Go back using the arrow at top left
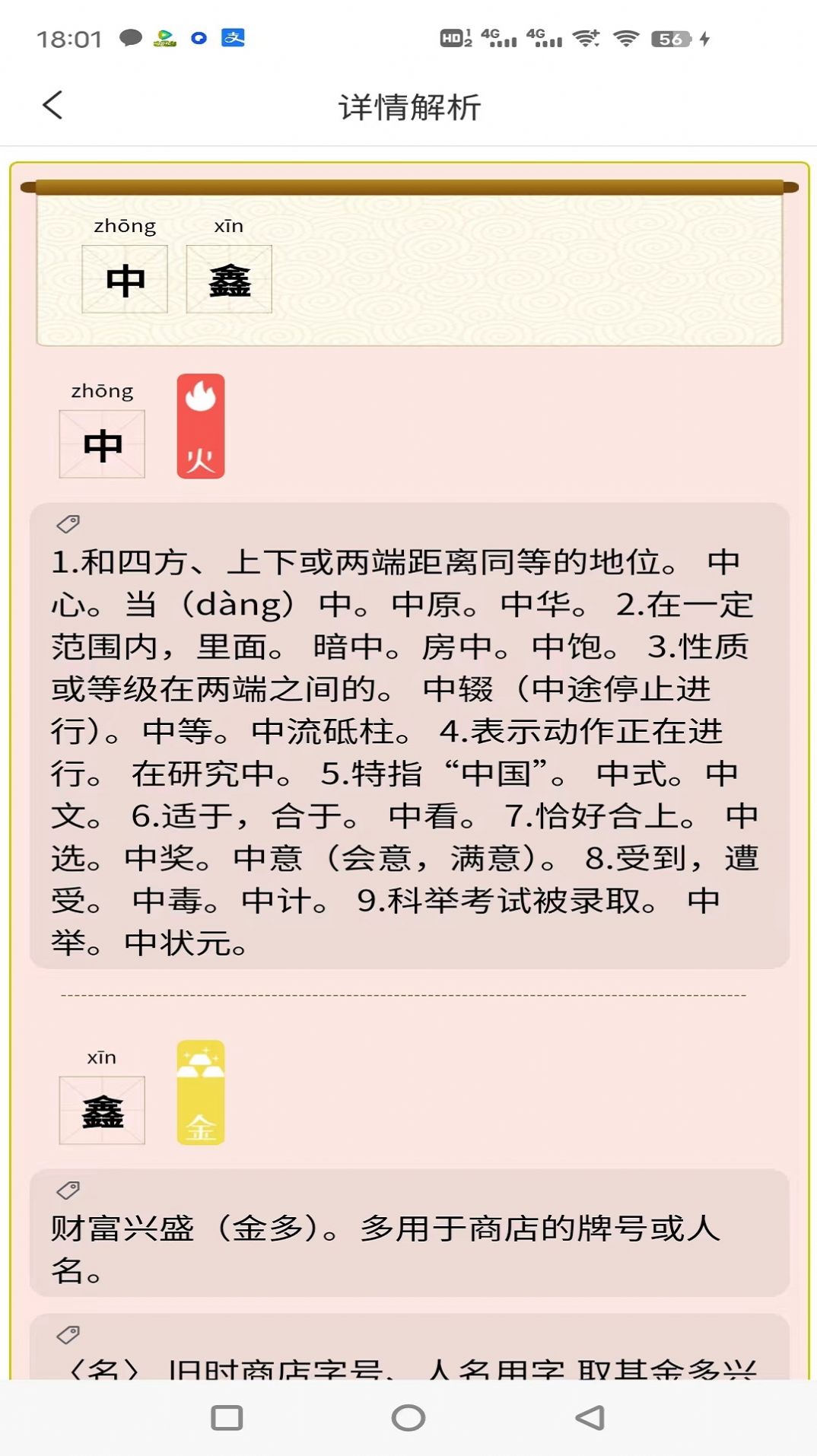This screenshot has width=817, height=1456. coord(52,106)
